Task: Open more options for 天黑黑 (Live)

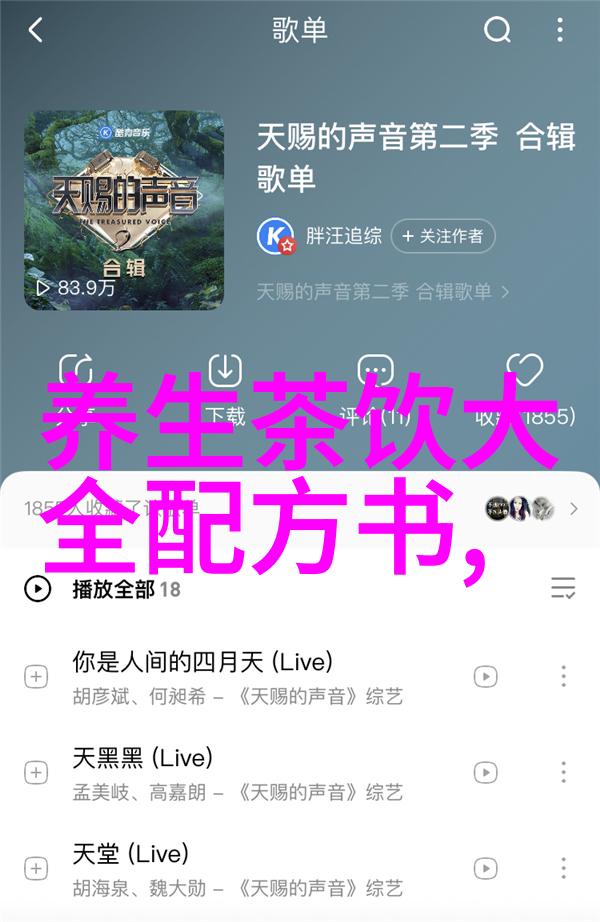Action: (x=564, y=772)
